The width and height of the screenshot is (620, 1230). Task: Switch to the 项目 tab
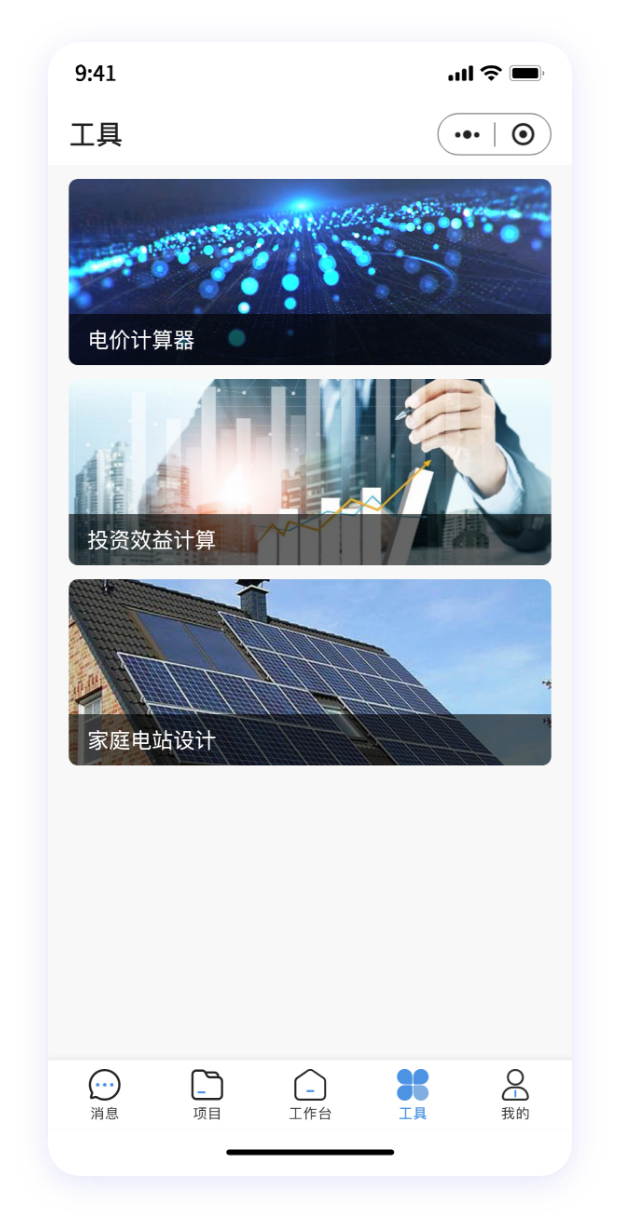point(207,1094)
